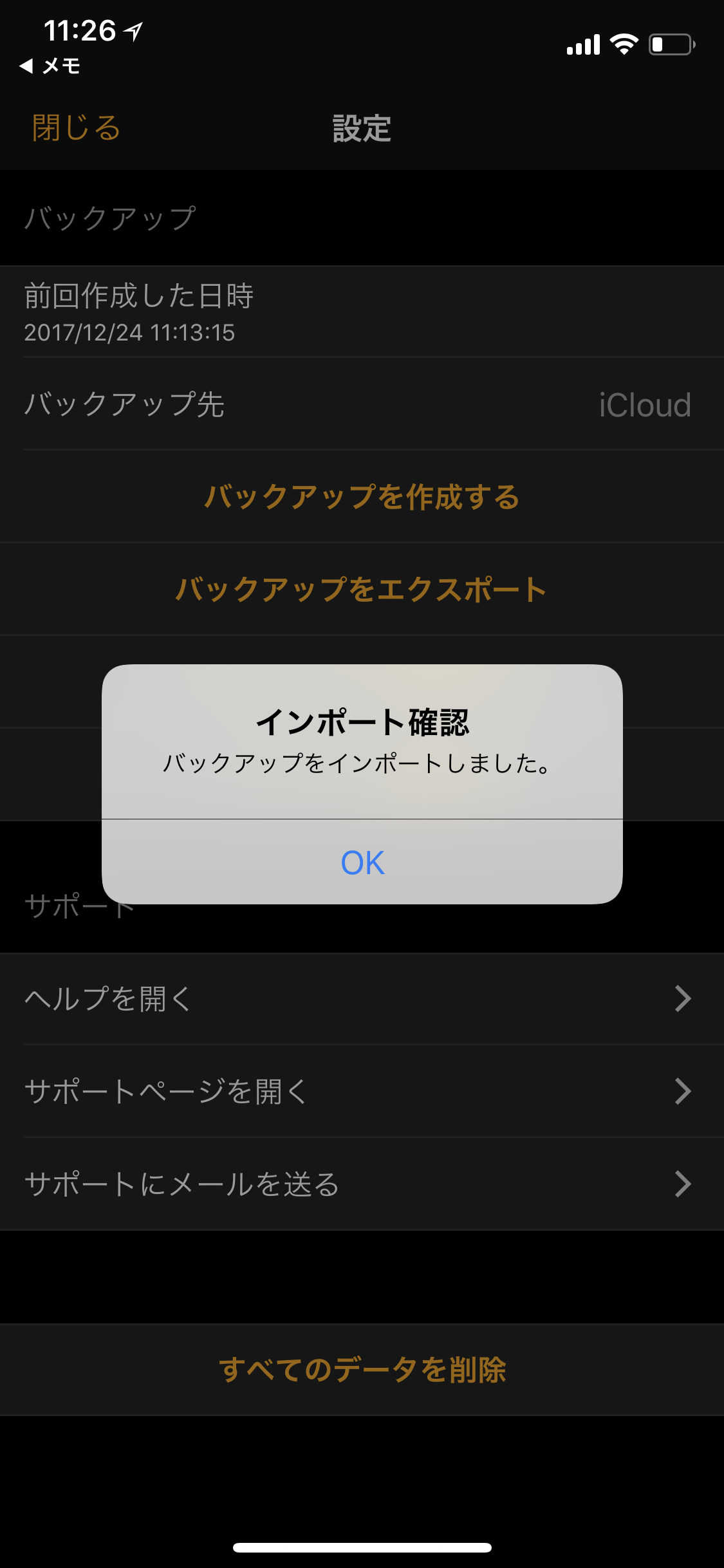Create a backup with バックアップを作成する
Viewport: 724px width, 1568px height.
[362, 497]
